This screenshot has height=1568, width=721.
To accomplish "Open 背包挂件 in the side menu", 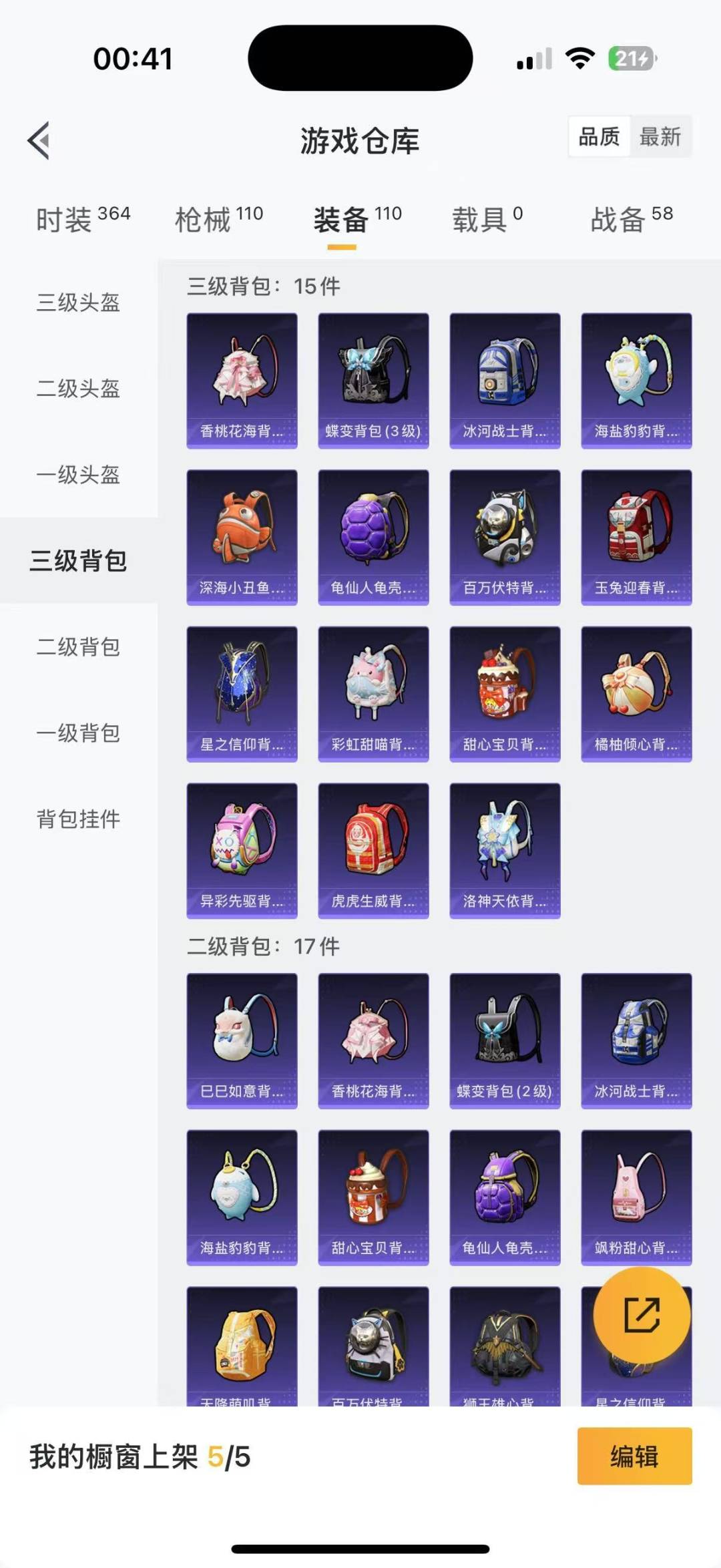I will (79, 819).
